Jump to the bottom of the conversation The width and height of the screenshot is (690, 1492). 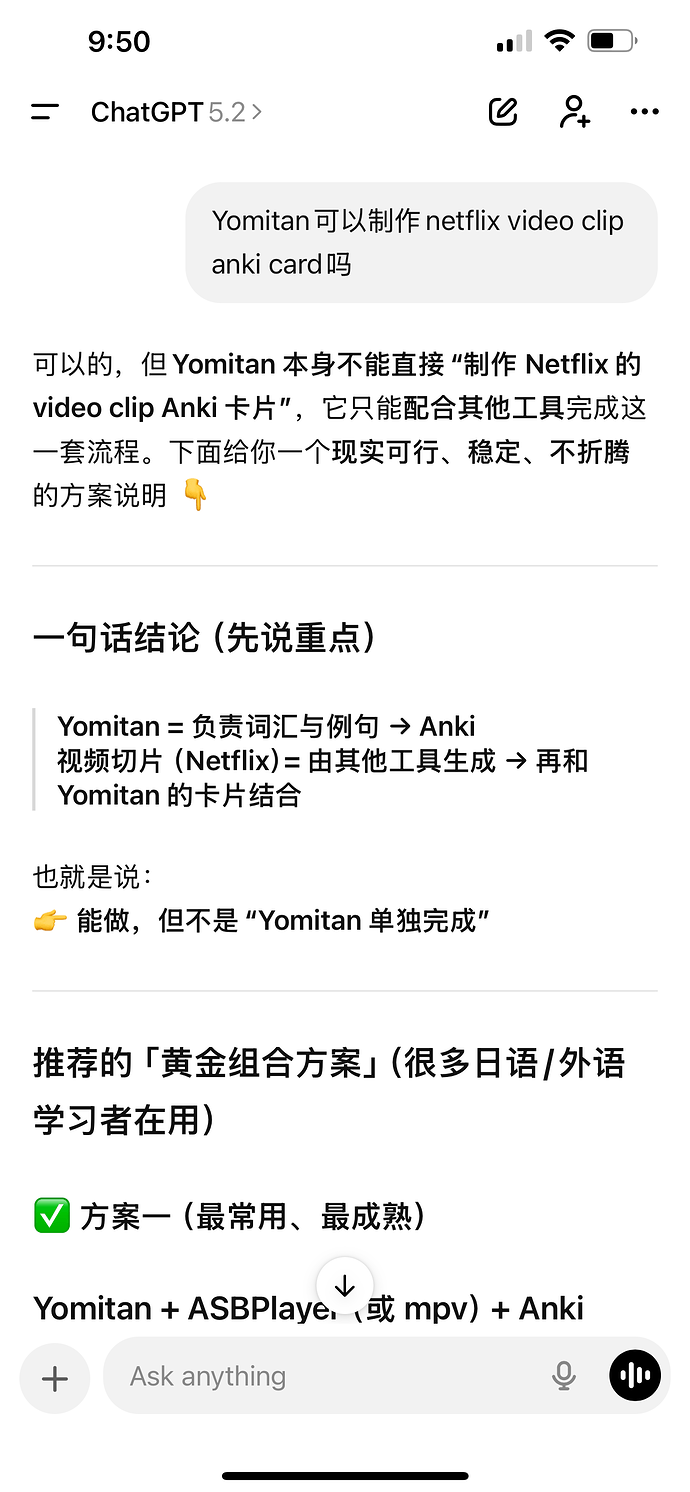[x=345, y=1285]
